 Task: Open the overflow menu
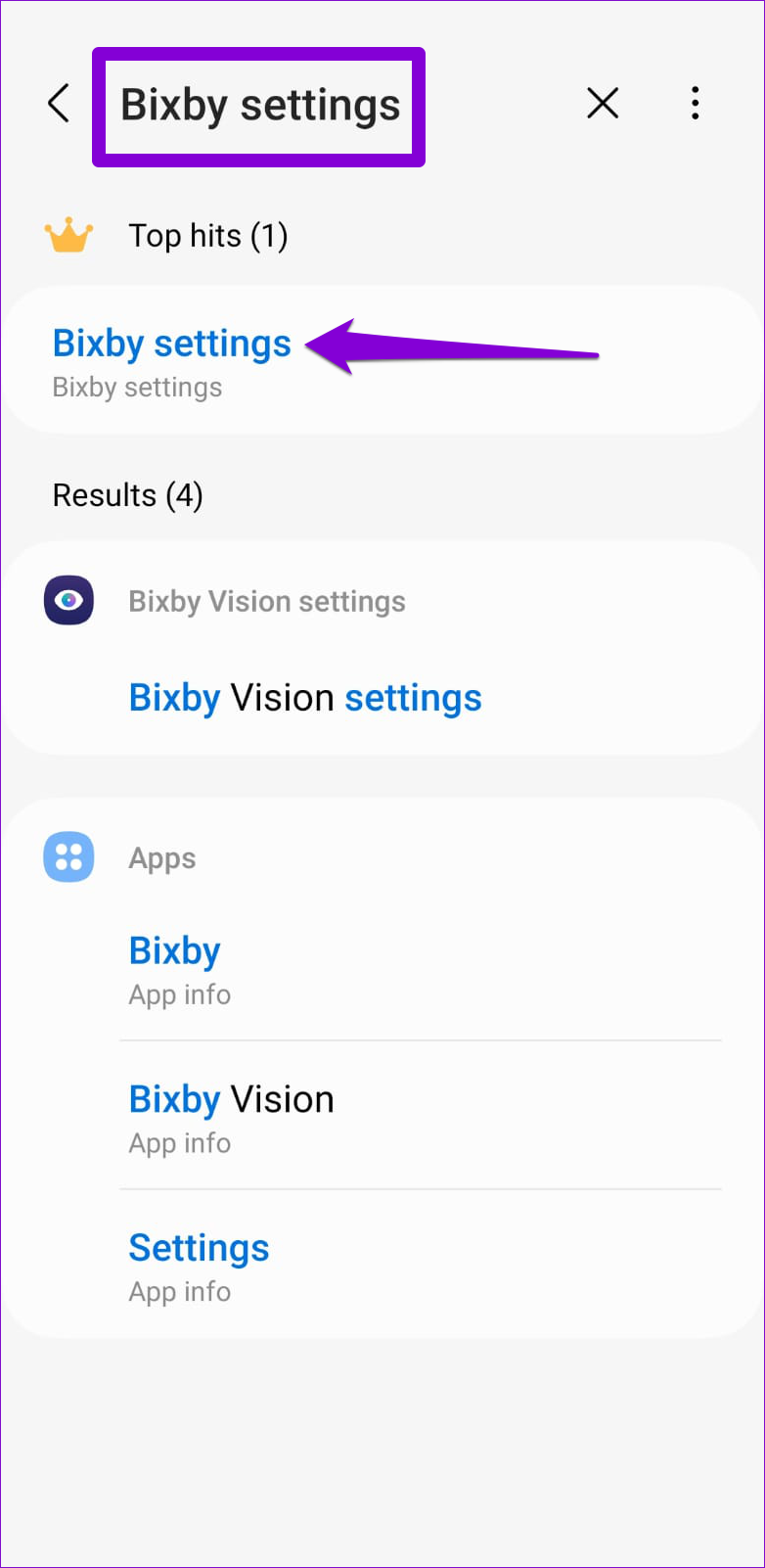click(x=695, y=103)
